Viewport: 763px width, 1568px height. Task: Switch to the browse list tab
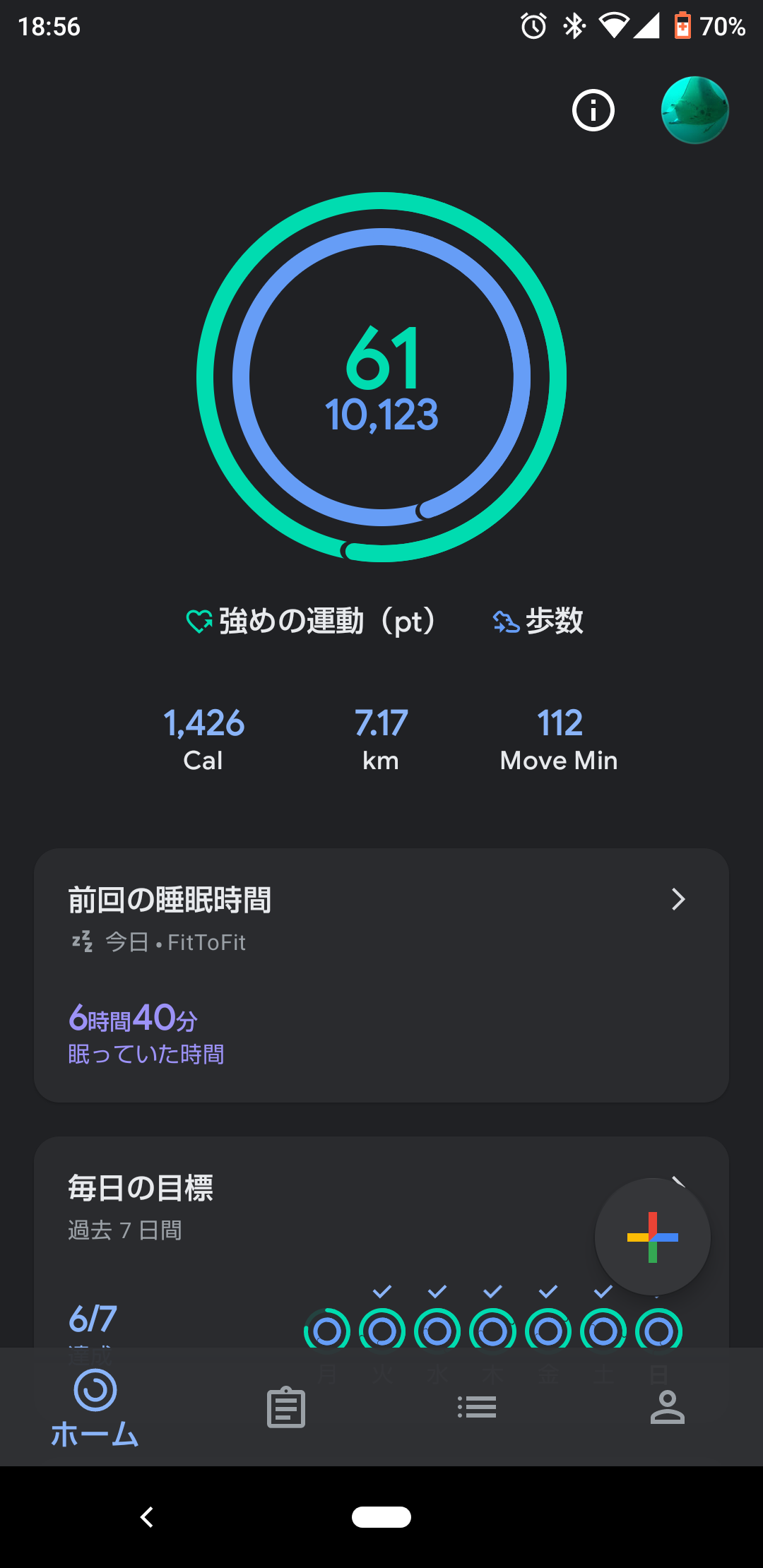477,1407
